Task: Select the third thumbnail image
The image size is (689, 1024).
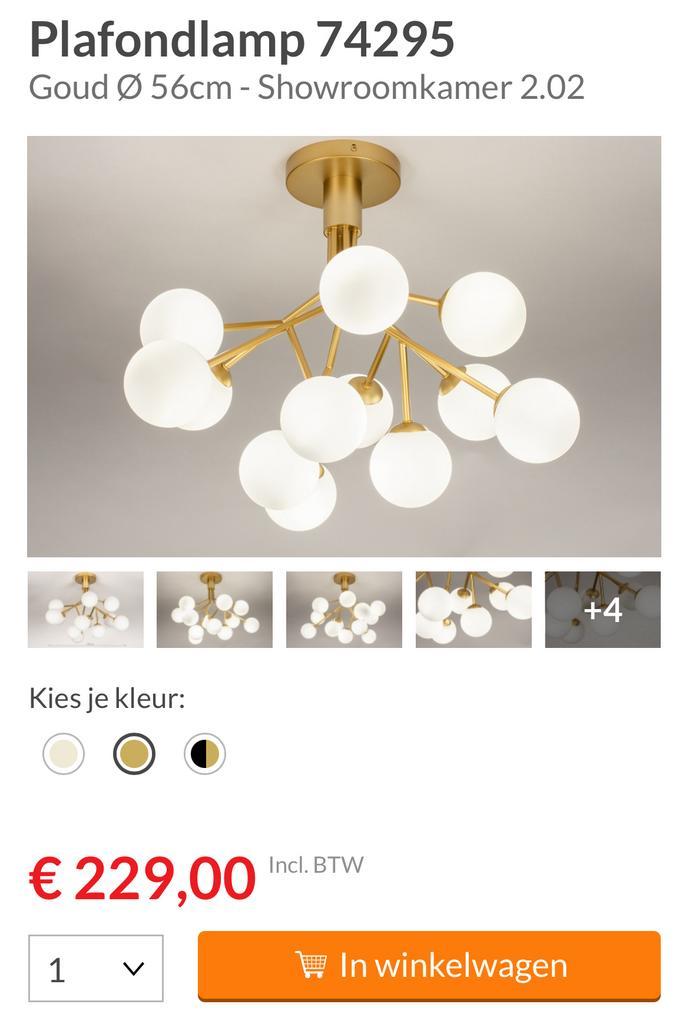Action: pyautogui.click(x=344, y=609)
